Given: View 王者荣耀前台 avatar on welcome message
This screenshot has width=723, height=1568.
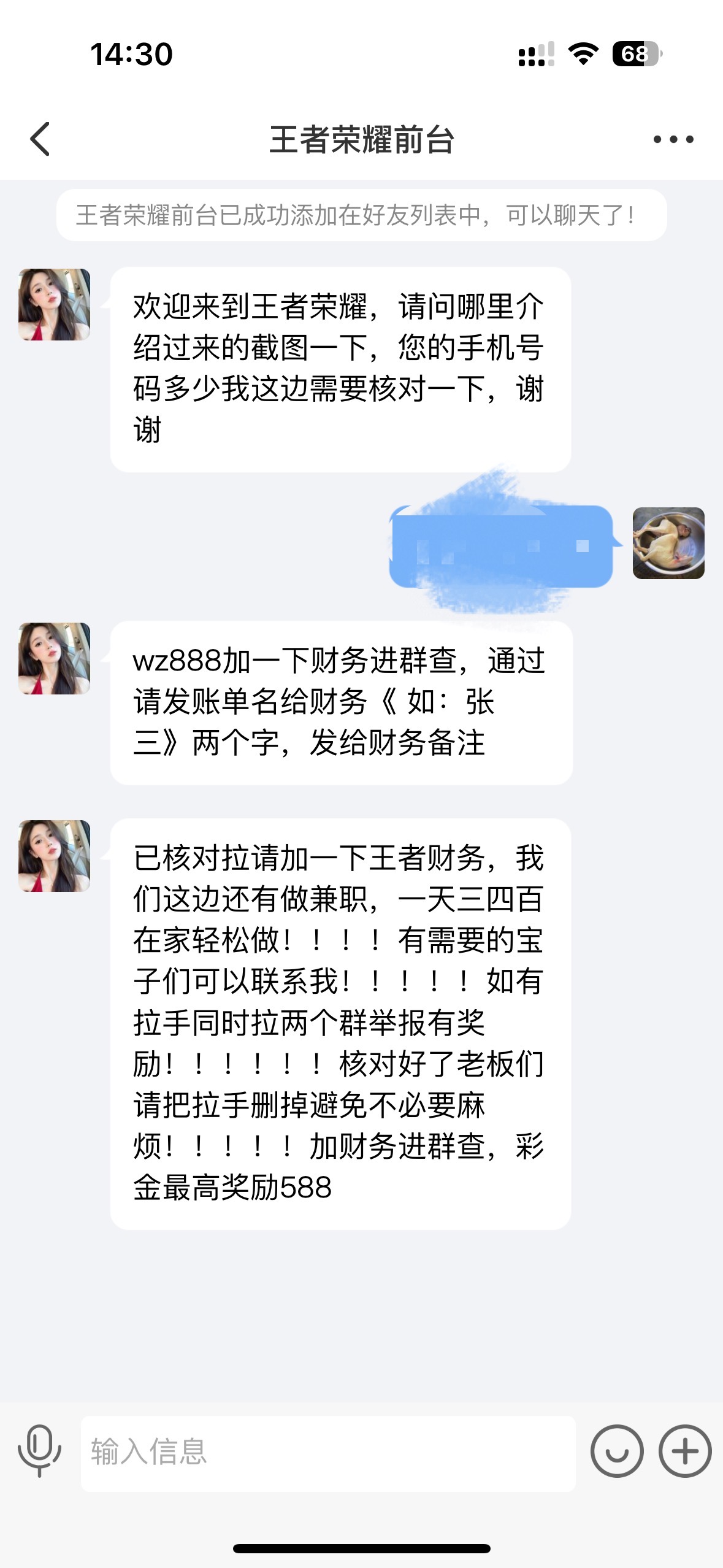Looking at the screenshot, I should point(55,304).
